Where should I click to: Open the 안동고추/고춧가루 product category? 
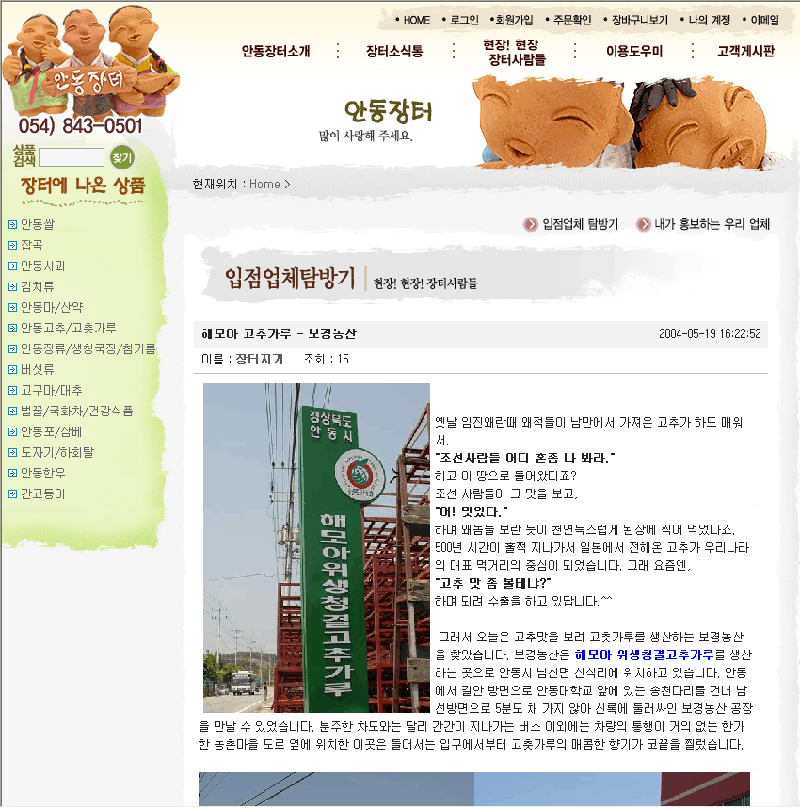tap(68, 327)
